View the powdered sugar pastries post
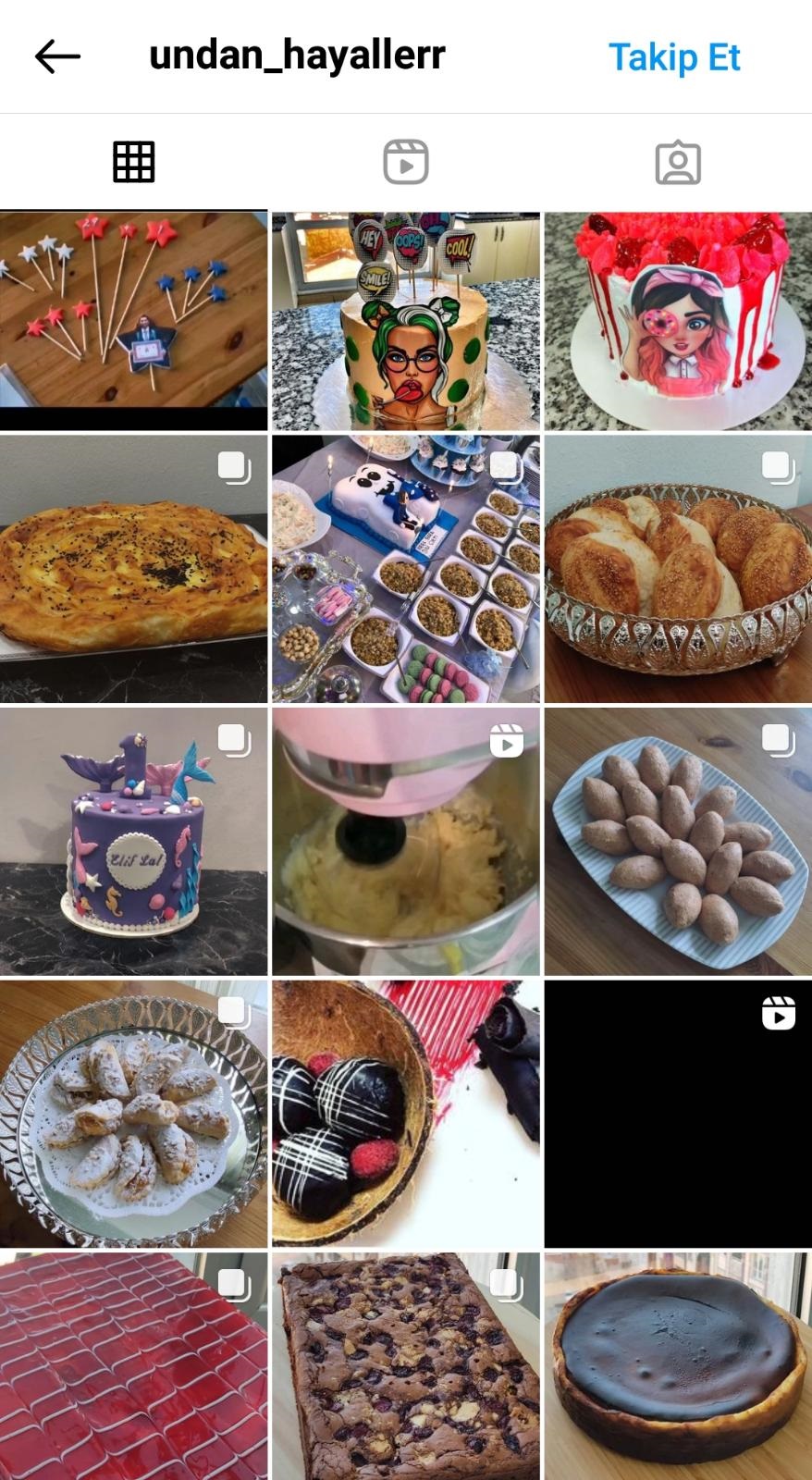This screenshot has height=1480, width=812. [134, 1113]
